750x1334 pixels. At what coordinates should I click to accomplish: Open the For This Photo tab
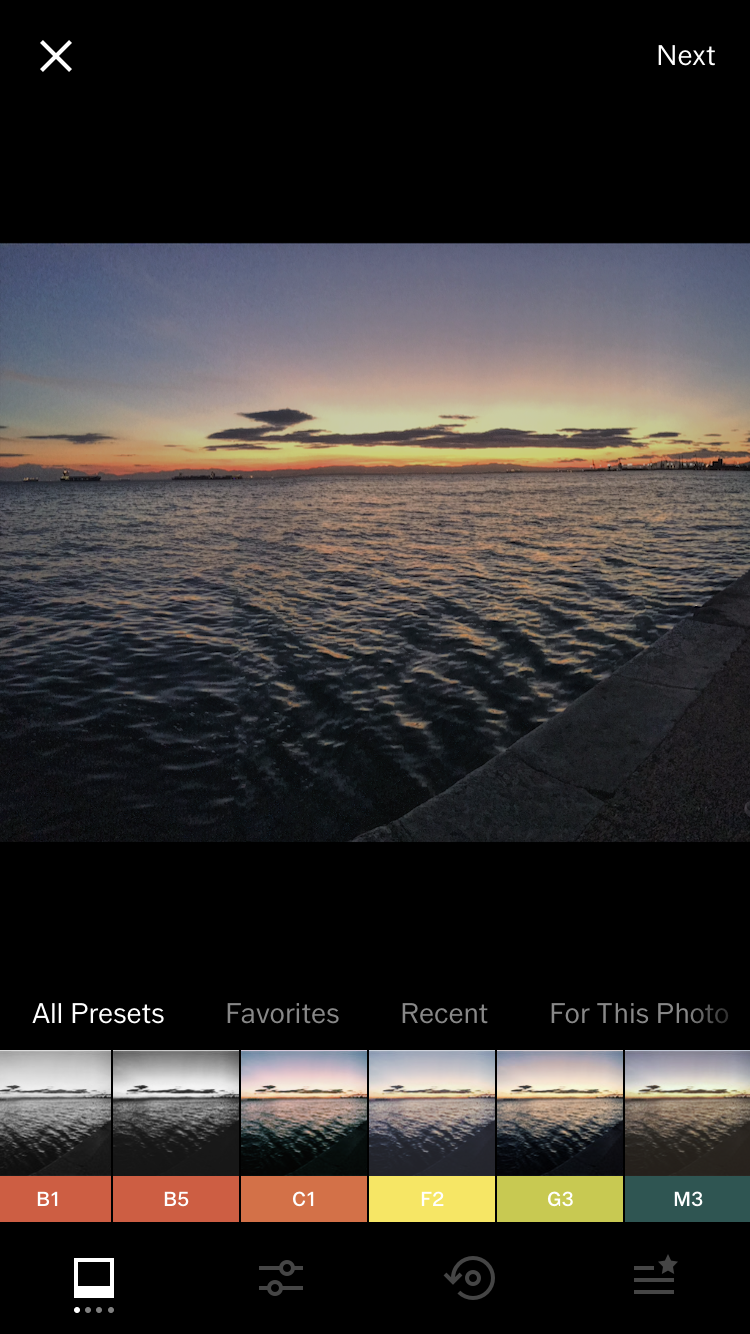click(638, 1014)
